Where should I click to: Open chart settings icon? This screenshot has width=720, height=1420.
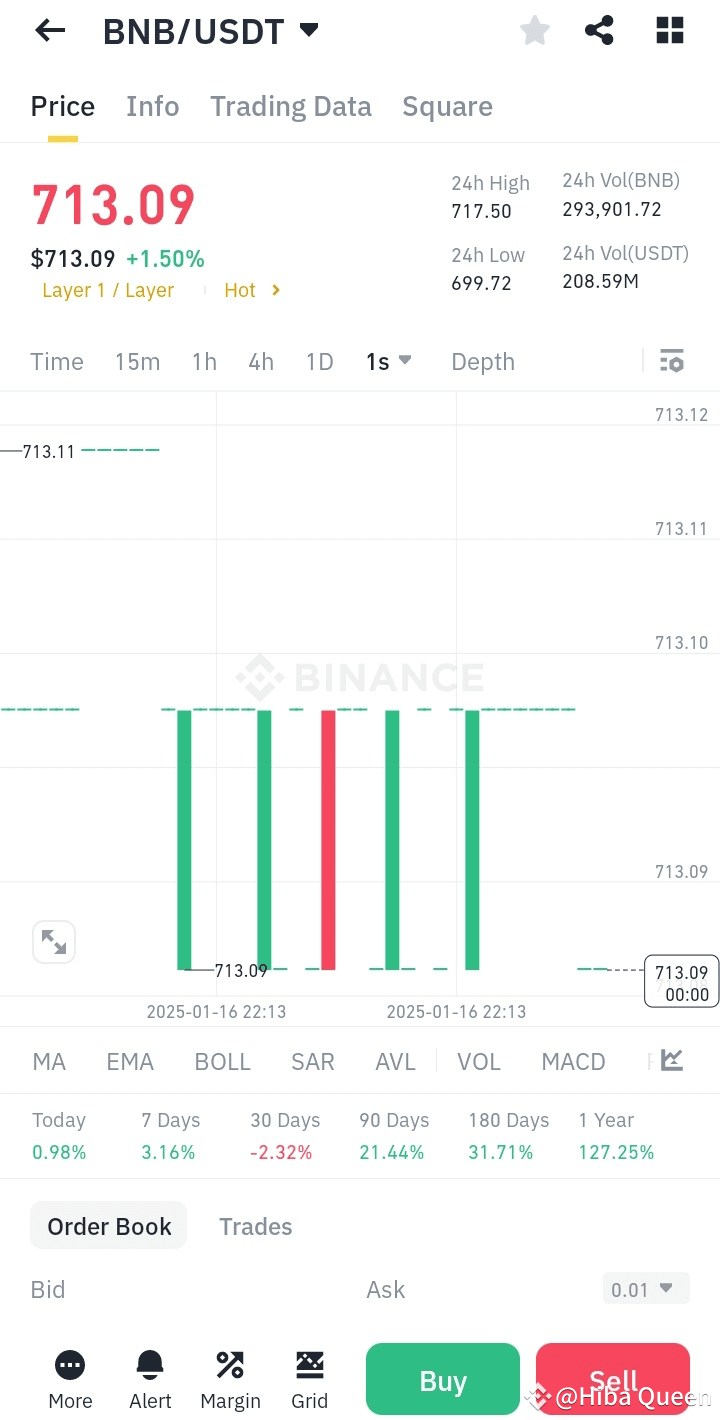click(672, 361)
